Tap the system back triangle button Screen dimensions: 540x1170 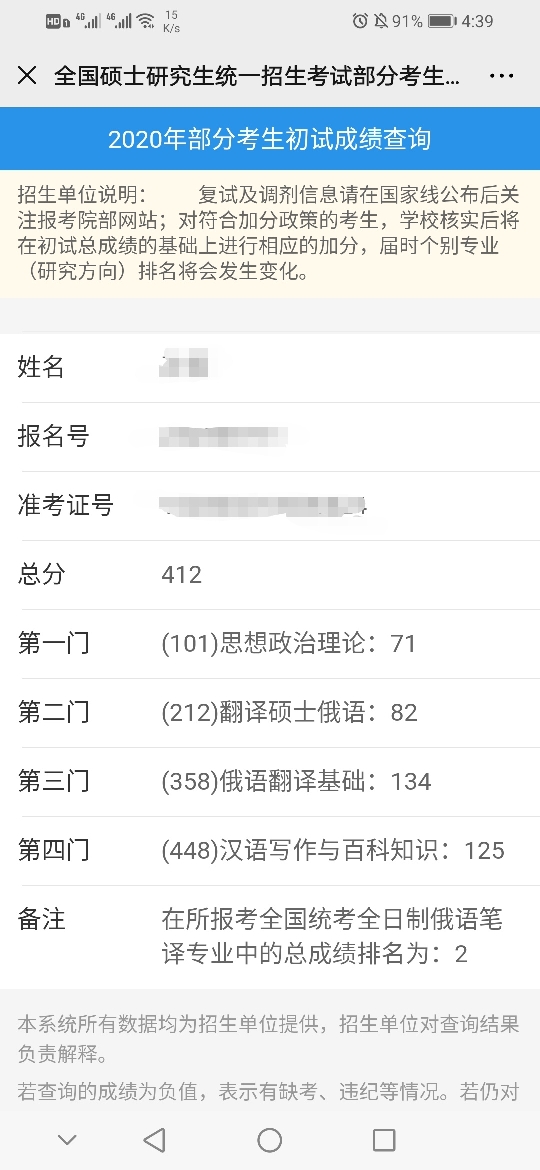[x=154, y=1139]
